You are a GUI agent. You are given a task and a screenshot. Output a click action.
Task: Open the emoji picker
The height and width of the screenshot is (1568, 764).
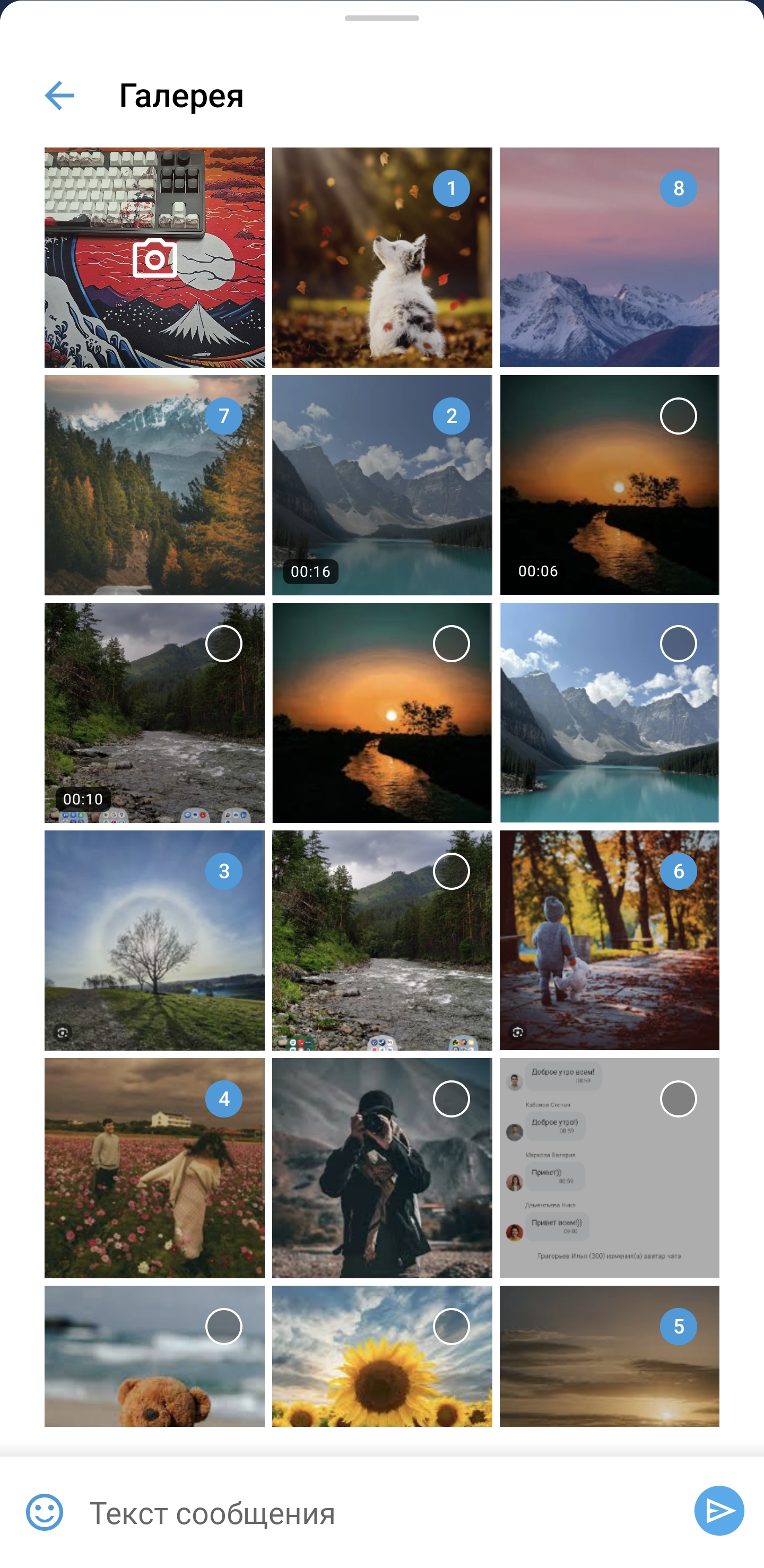pyautogui.click(x=45, y=1511)
